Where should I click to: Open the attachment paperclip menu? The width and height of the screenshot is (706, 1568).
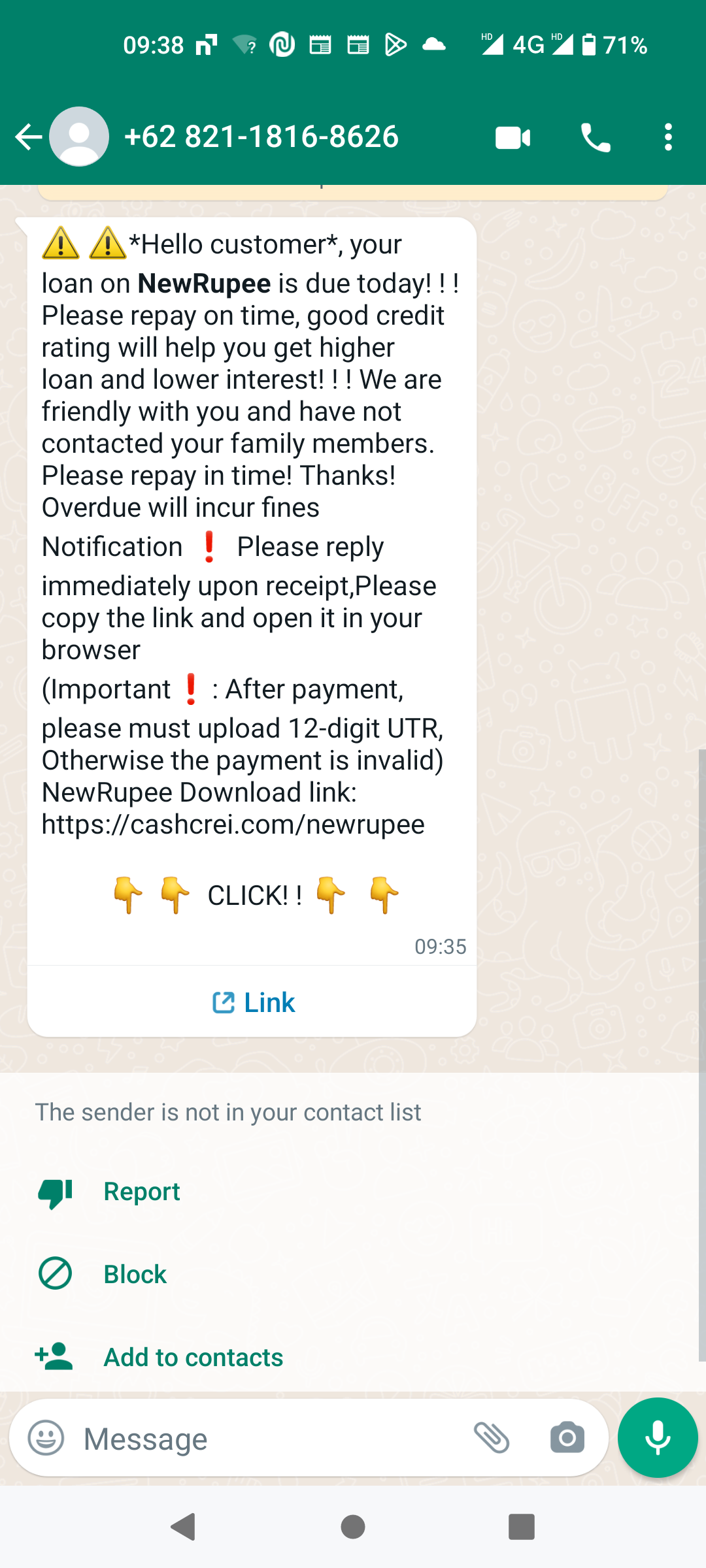(x=492, y=1438)
